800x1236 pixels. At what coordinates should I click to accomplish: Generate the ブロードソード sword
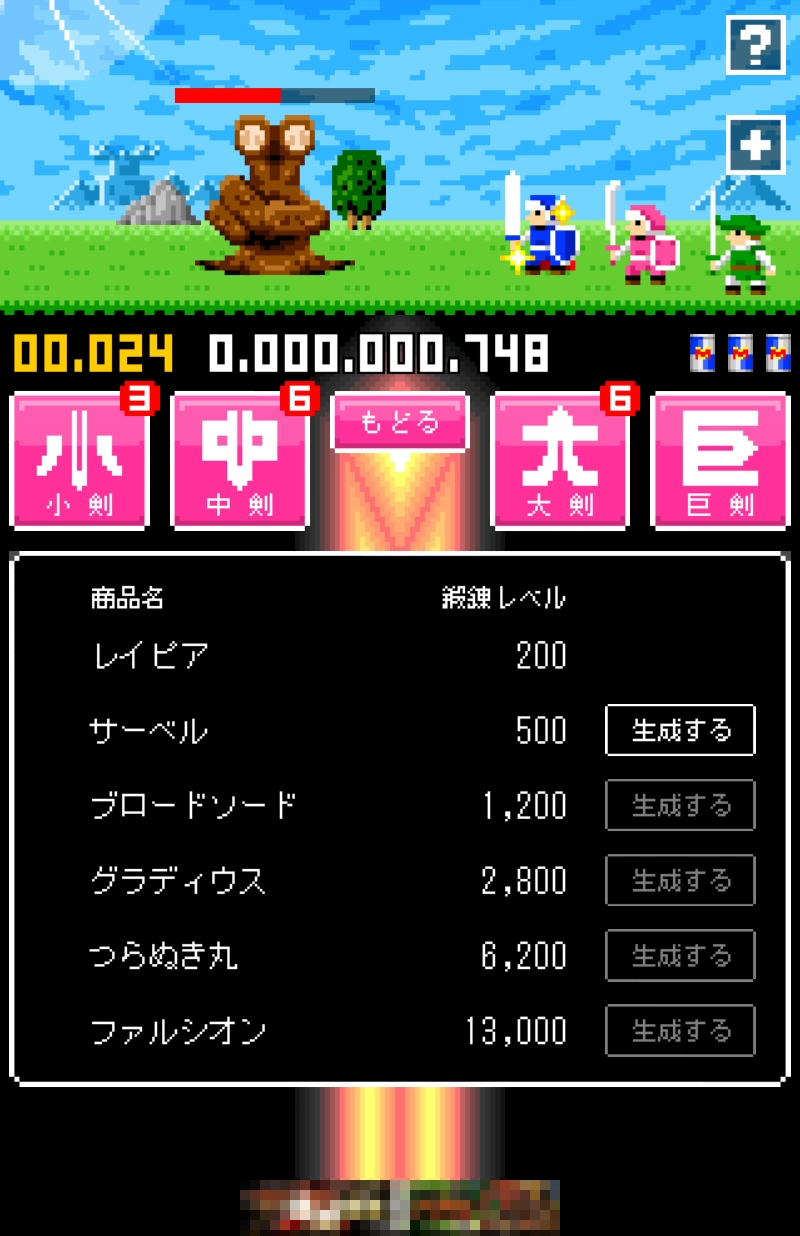[680, 805]
